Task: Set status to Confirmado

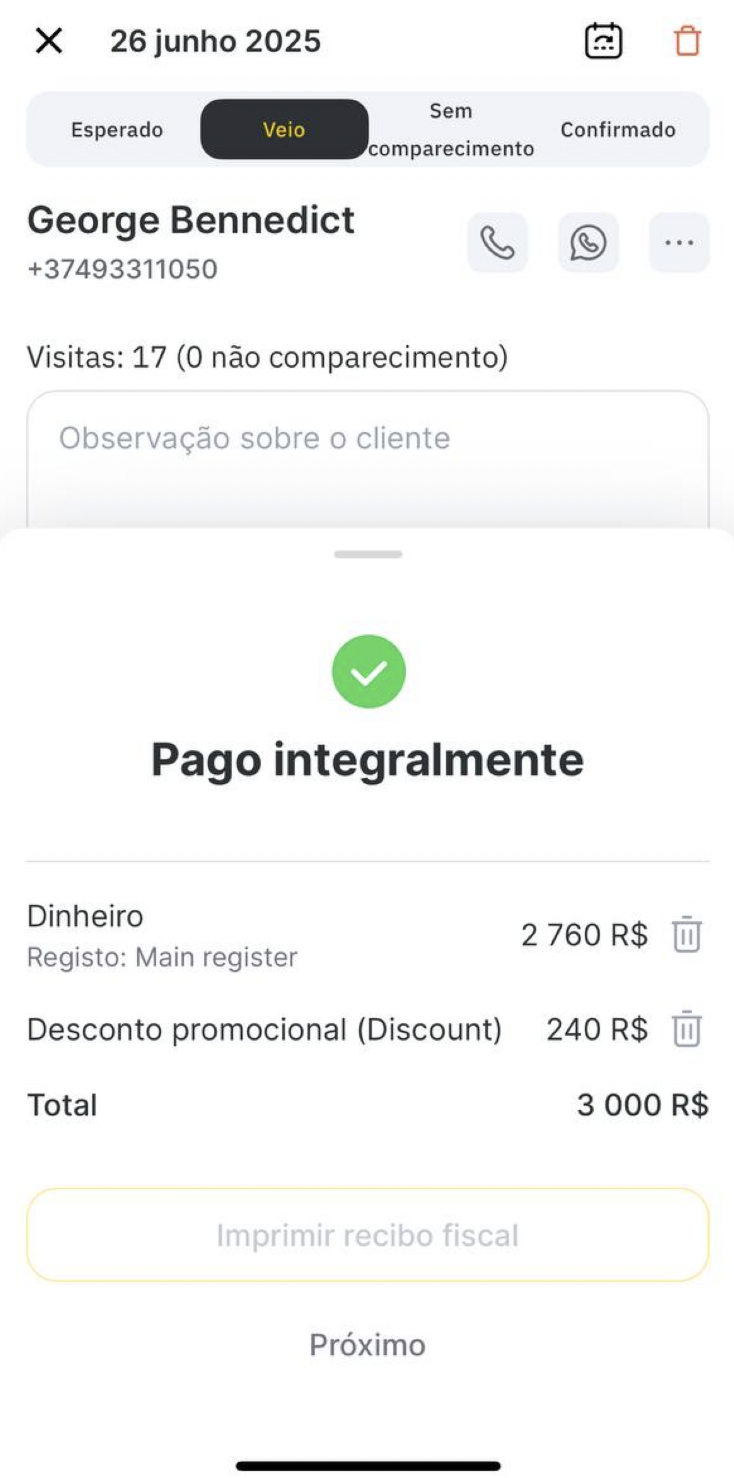Action: (618, 130)
